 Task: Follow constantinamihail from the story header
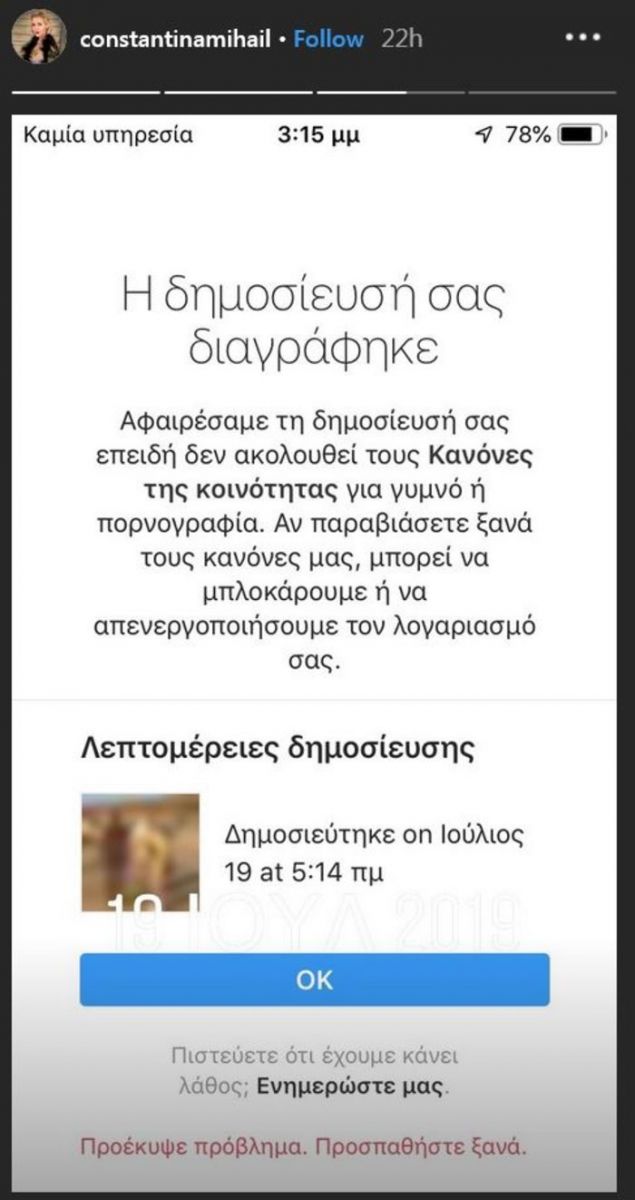tap(328, 40)
